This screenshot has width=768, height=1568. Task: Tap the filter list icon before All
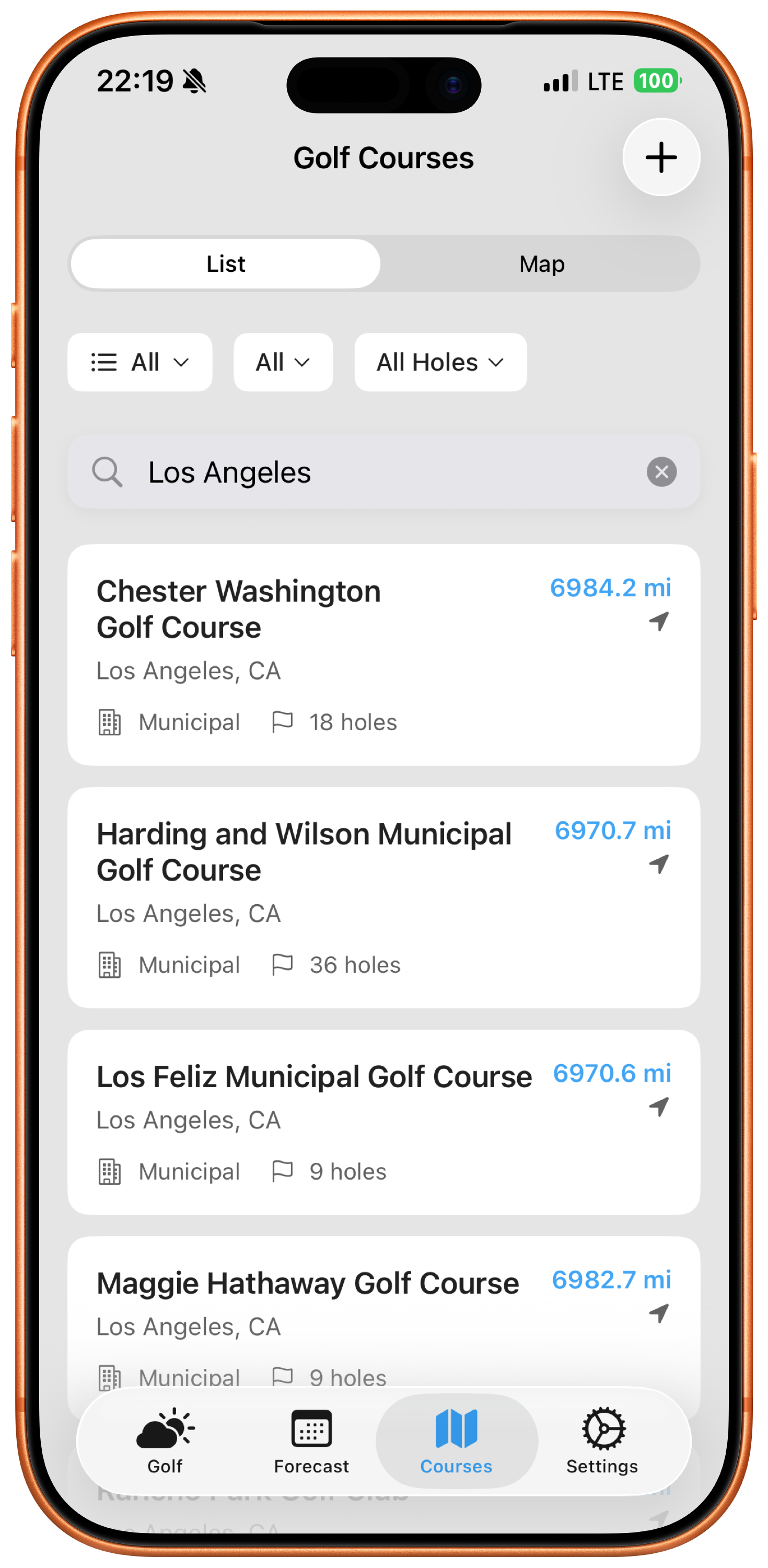click(104, 362)
